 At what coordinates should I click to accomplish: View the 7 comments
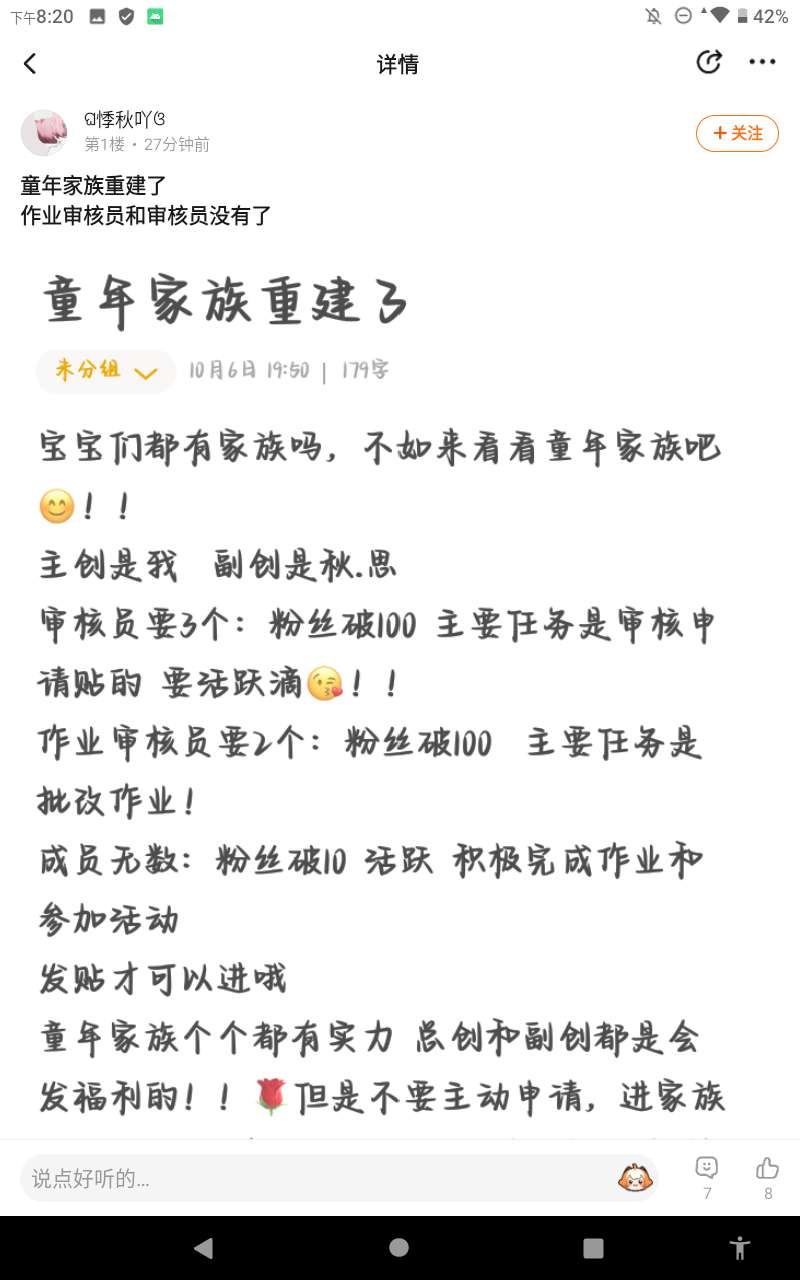point(707,1176)
